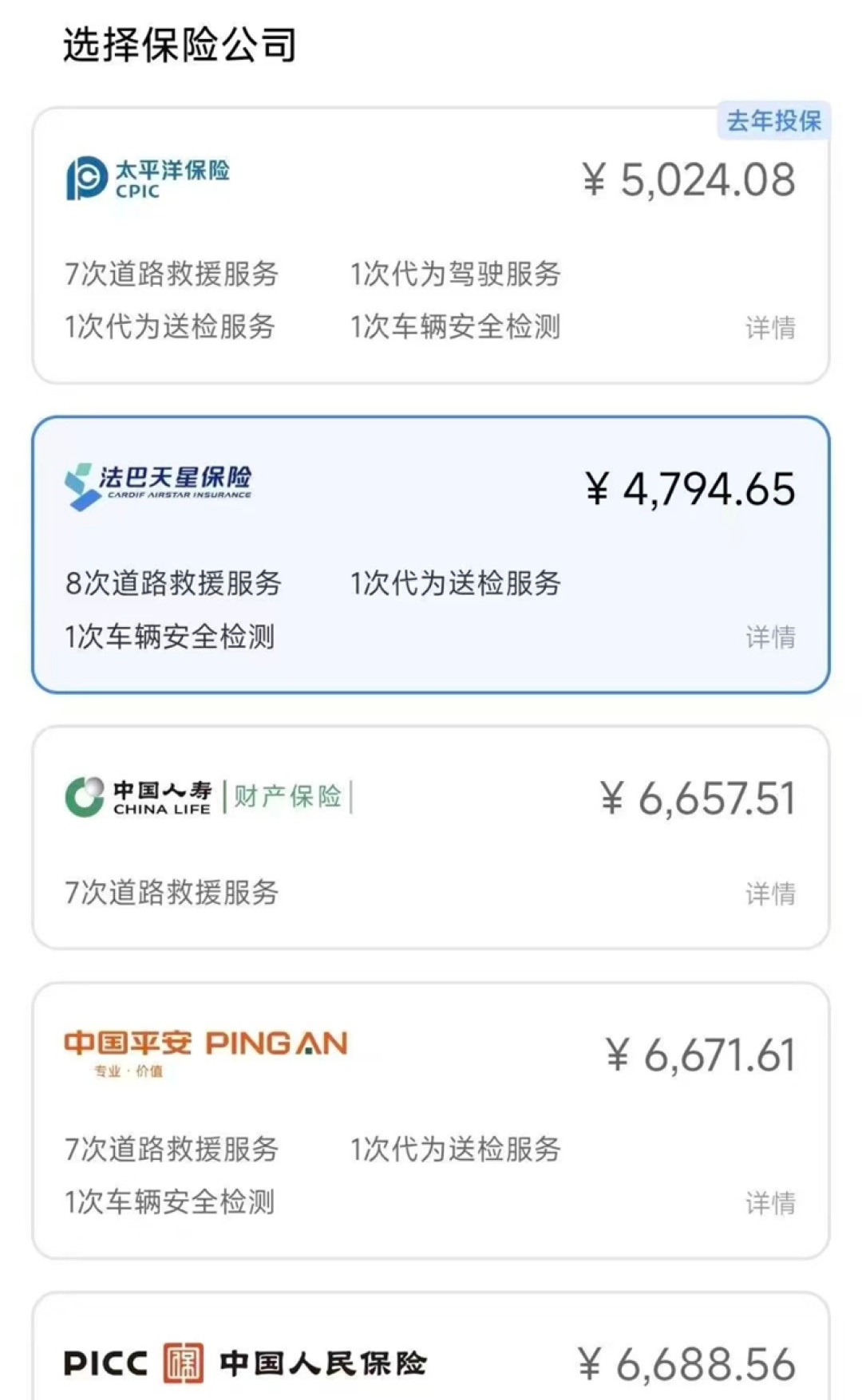This screenshot has height=1400, width=862.
Task: Select the 太平洋保险 CPIC quote card
Action: click(431, 246)
